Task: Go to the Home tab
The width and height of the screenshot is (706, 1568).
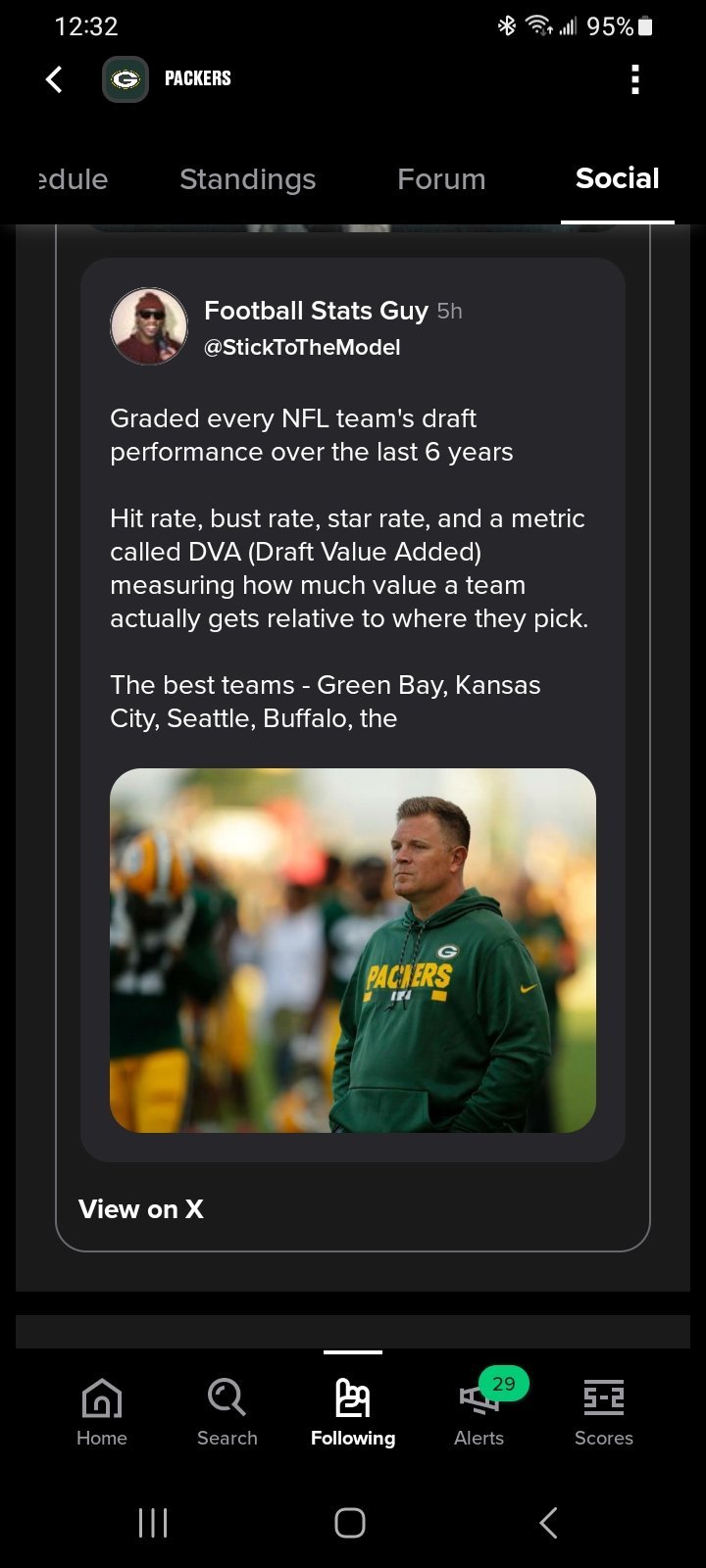Action: pos(102,1411)
